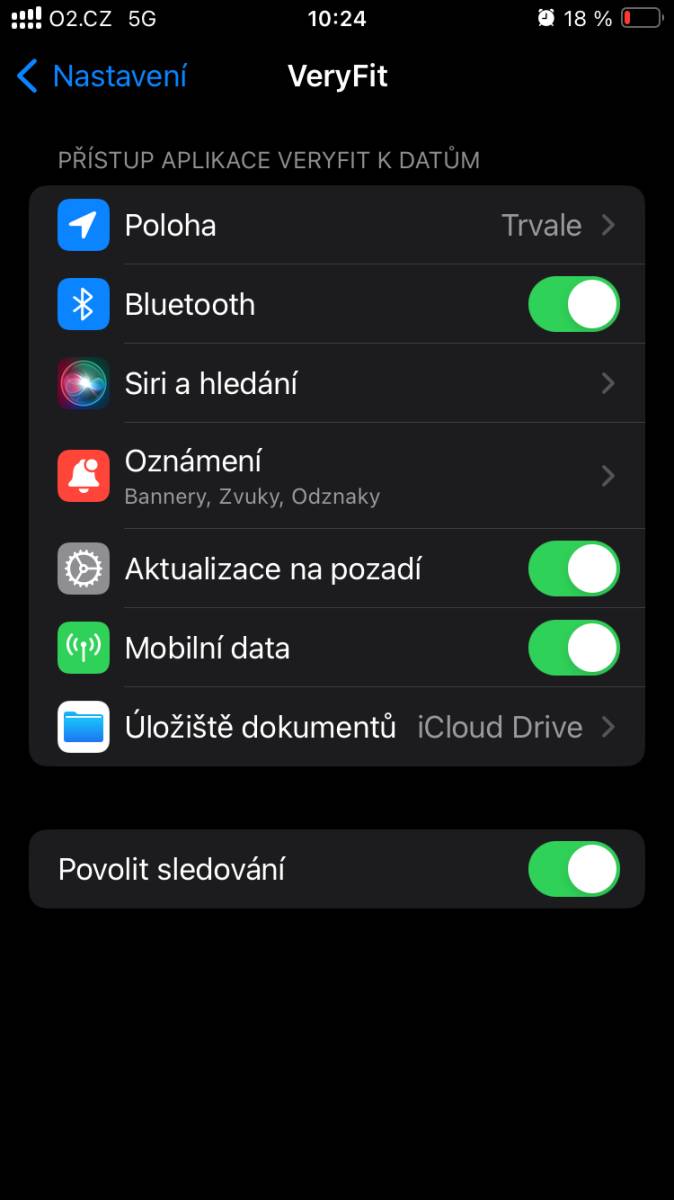Open Oznámení notification settings

click(337, 476)
